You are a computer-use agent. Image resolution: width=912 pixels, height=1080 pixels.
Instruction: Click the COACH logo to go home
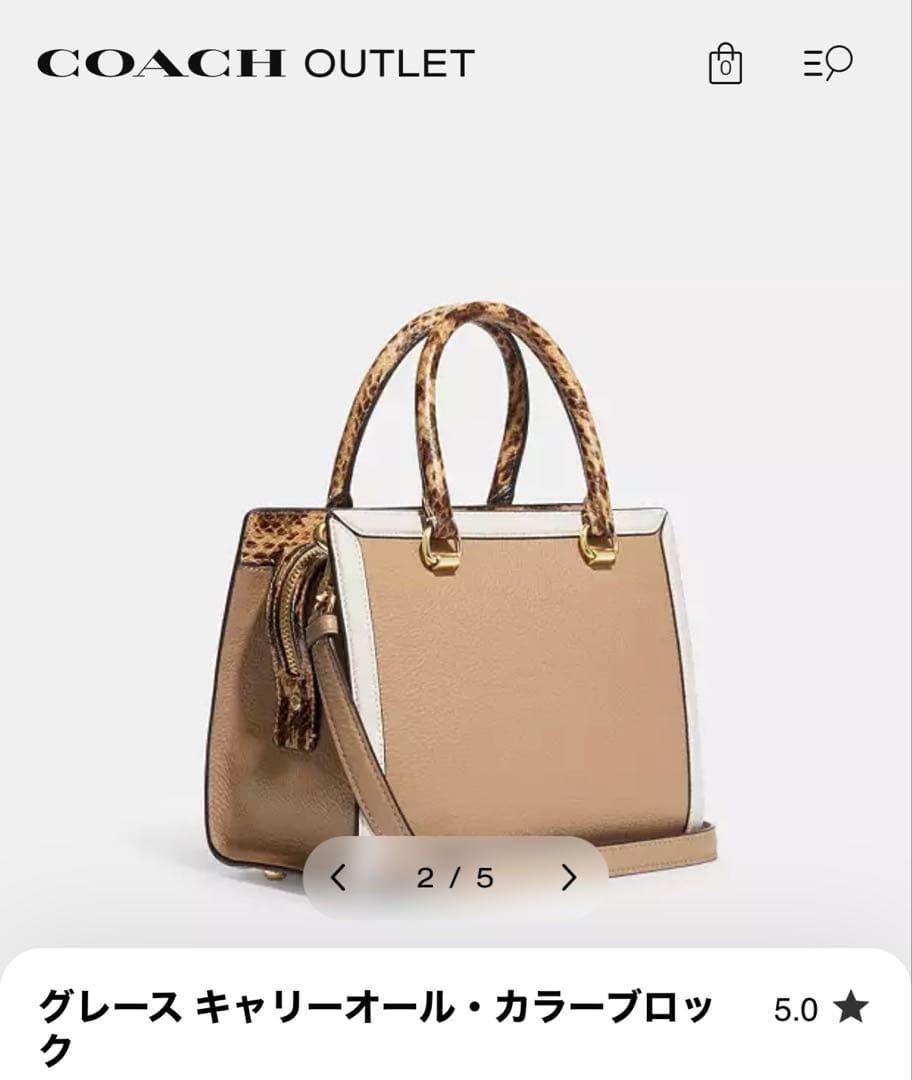click(x=160, y=62)
